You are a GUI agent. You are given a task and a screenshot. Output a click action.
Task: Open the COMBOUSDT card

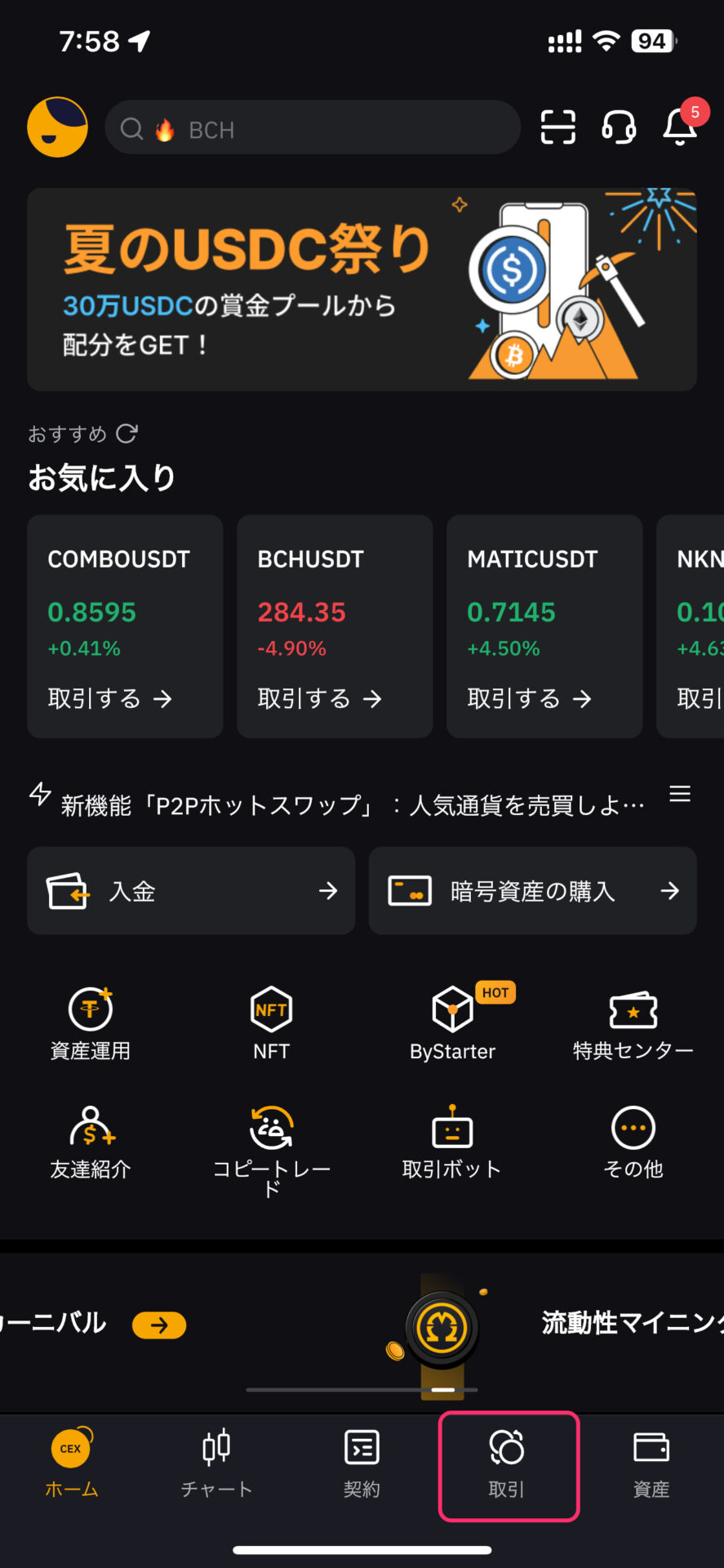[125, 626]
